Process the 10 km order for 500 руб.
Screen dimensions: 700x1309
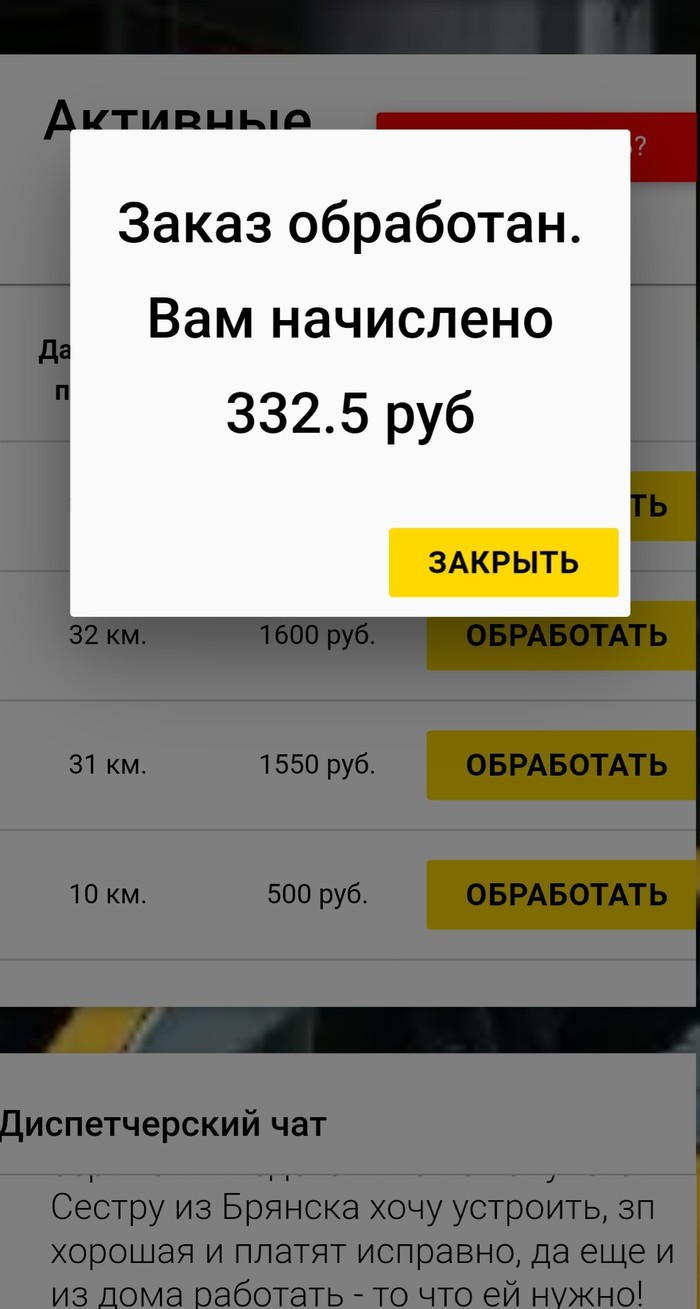tap(565, 894)
